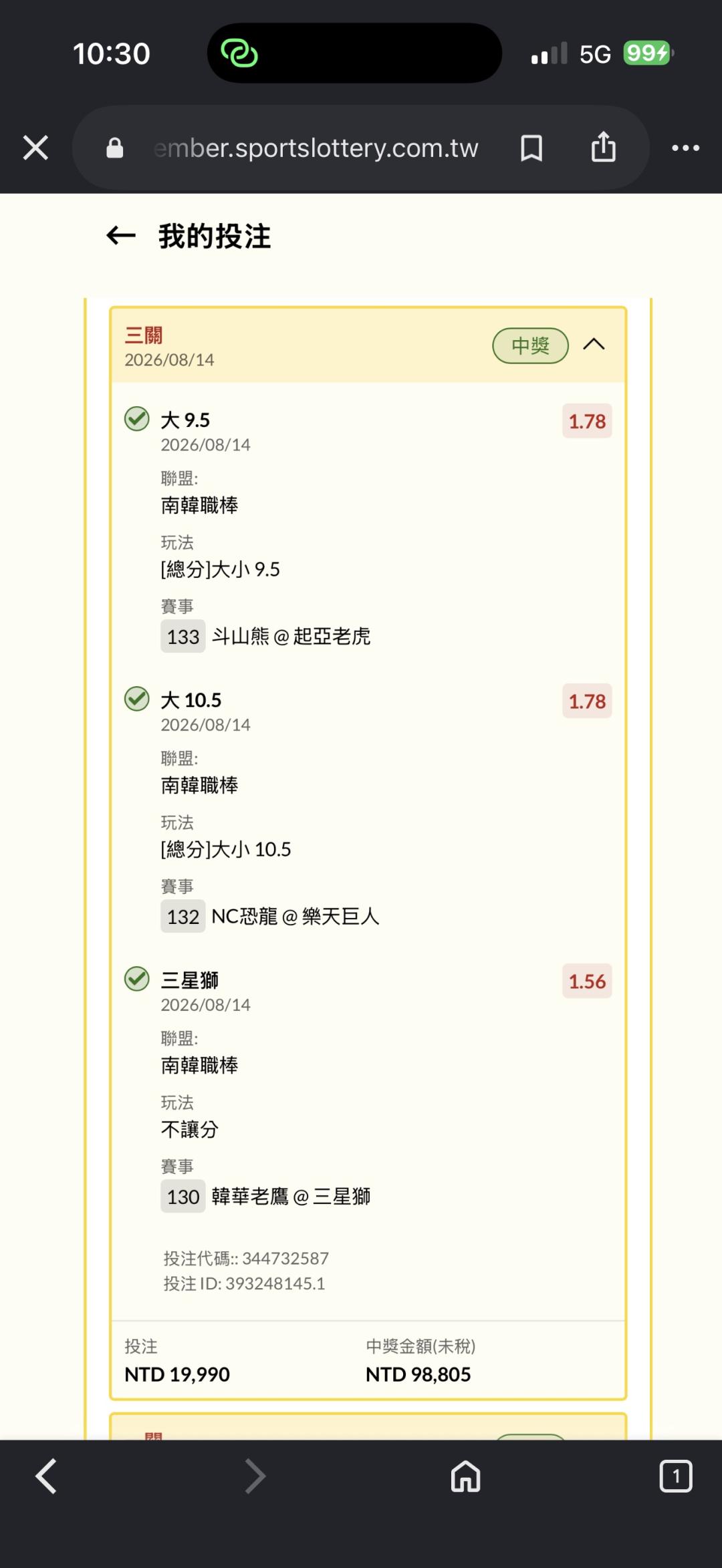Go to the browser home page
Viewport: 722px width, 1568px height.
[x=466, y=1475]
